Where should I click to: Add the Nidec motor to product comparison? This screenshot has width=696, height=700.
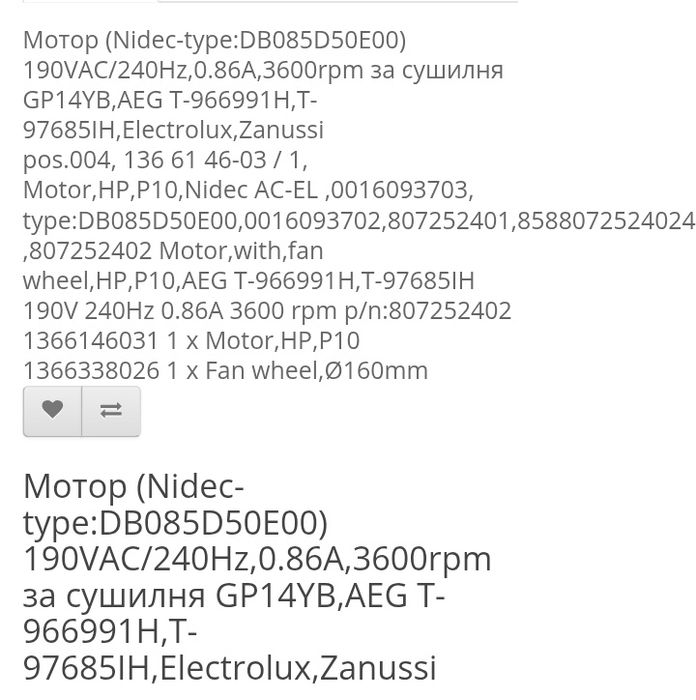tap(111, 411)
